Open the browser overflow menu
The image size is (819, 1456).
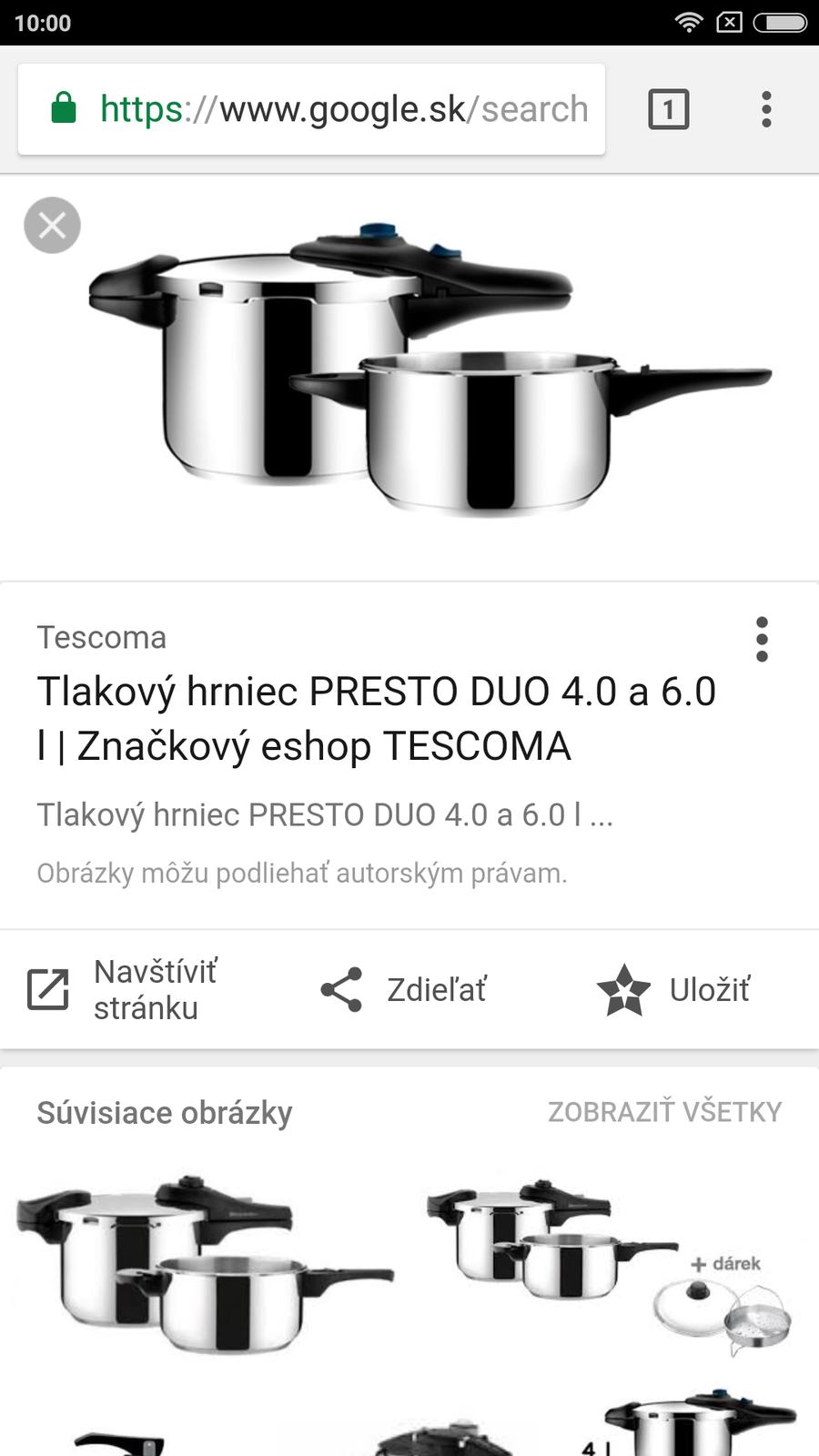[766, 109]
